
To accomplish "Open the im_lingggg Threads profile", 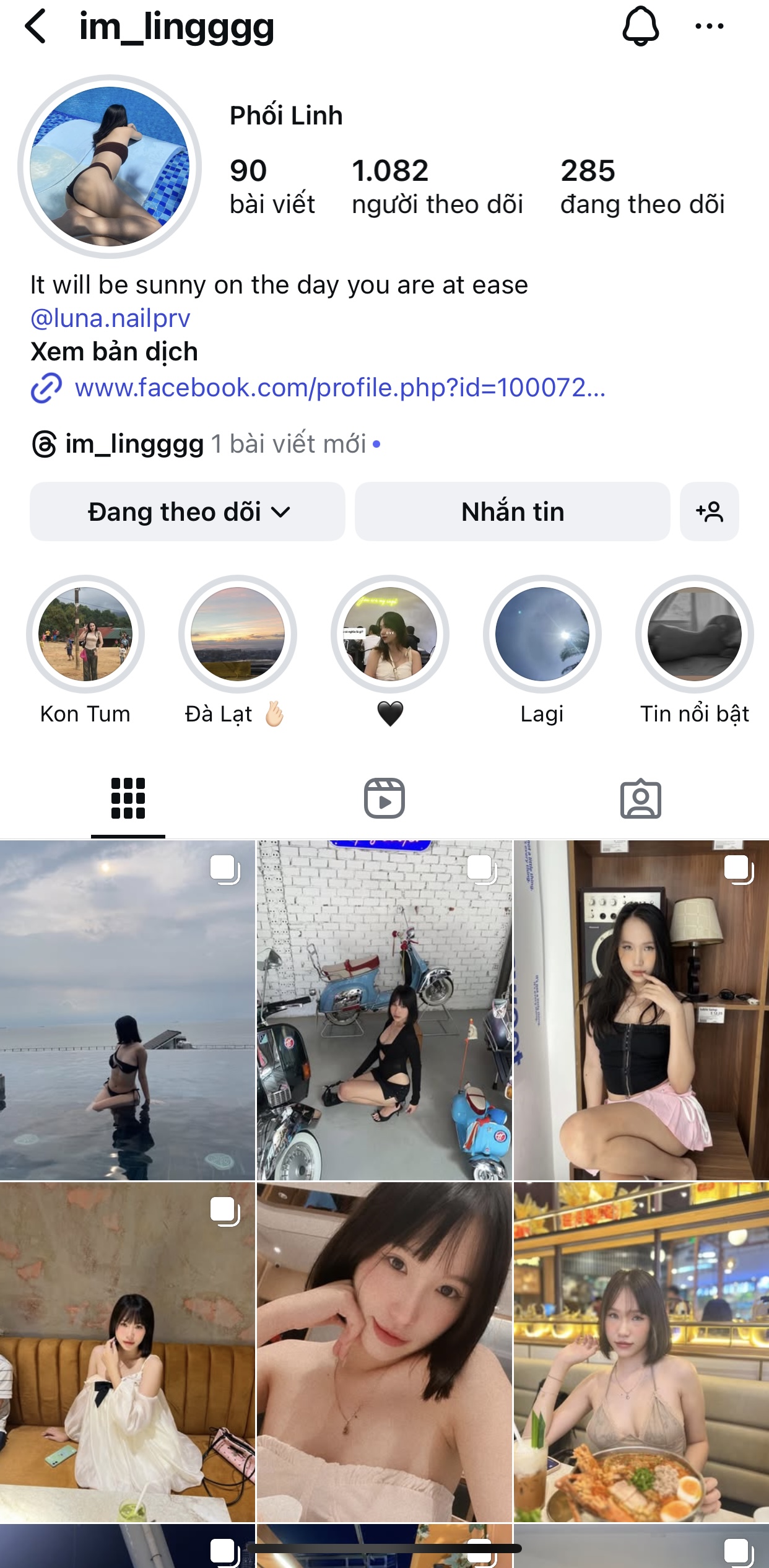I will [x=134, y=444].
